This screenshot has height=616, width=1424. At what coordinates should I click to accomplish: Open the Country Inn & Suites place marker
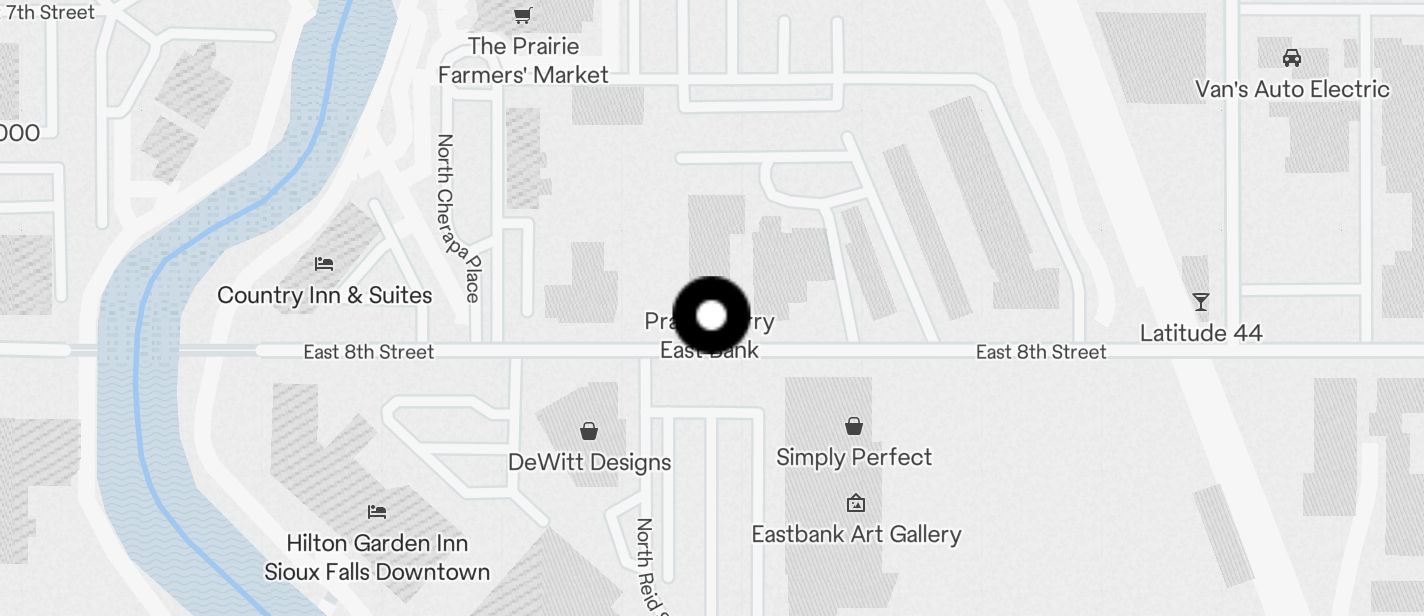coord(324,264)
